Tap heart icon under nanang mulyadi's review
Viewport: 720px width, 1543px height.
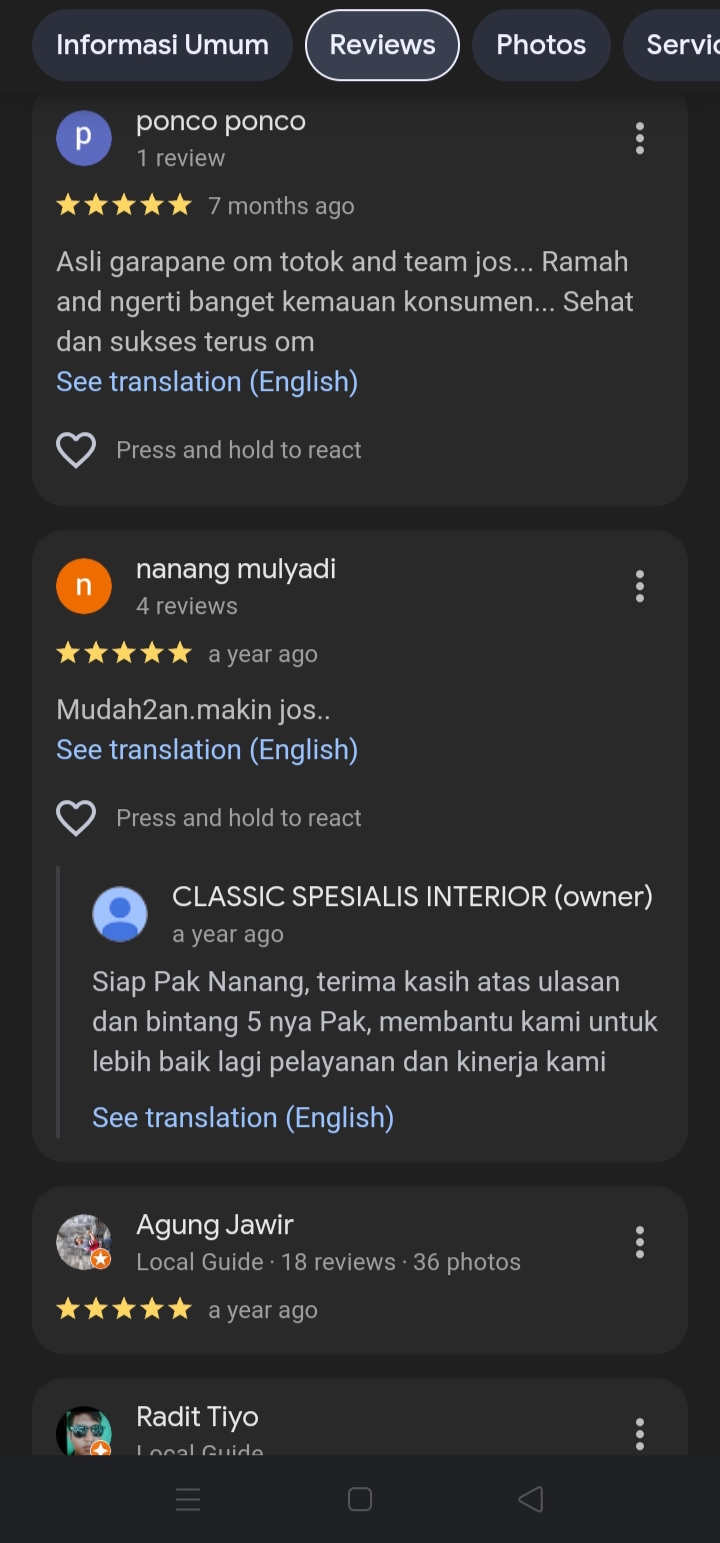coord(76,818)
